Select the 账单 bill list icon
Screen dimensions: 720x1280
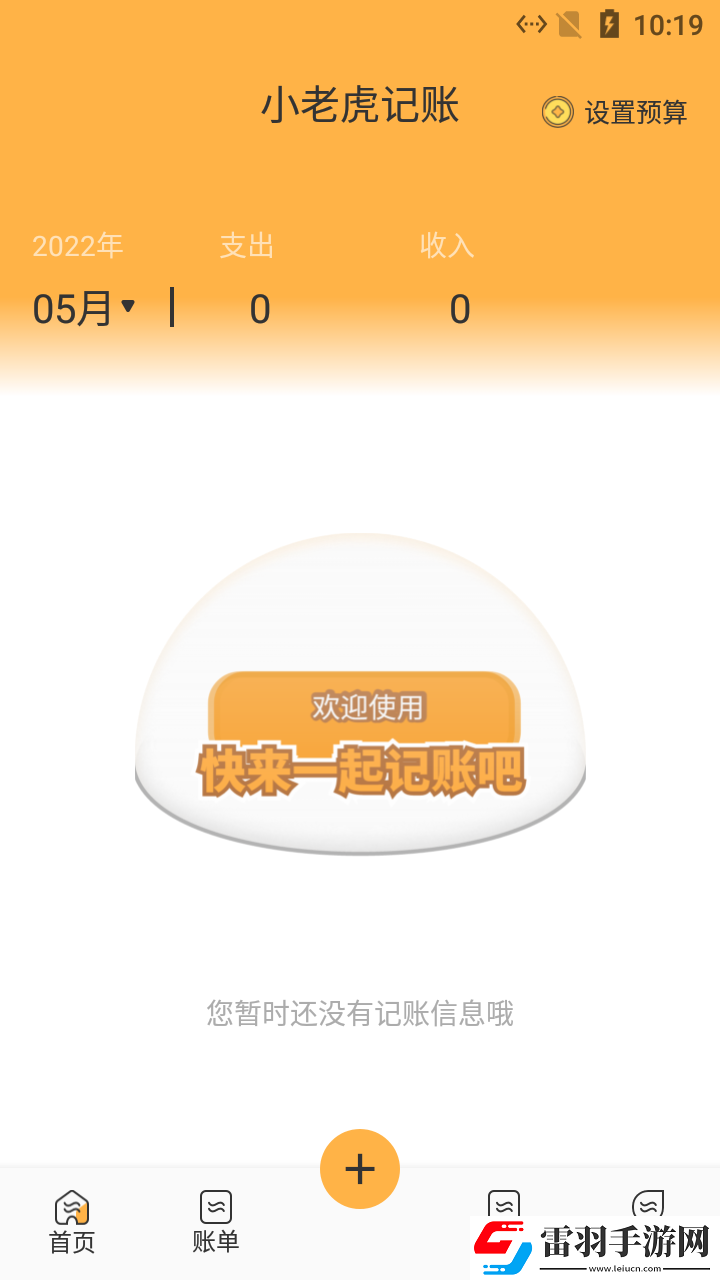215,1205
